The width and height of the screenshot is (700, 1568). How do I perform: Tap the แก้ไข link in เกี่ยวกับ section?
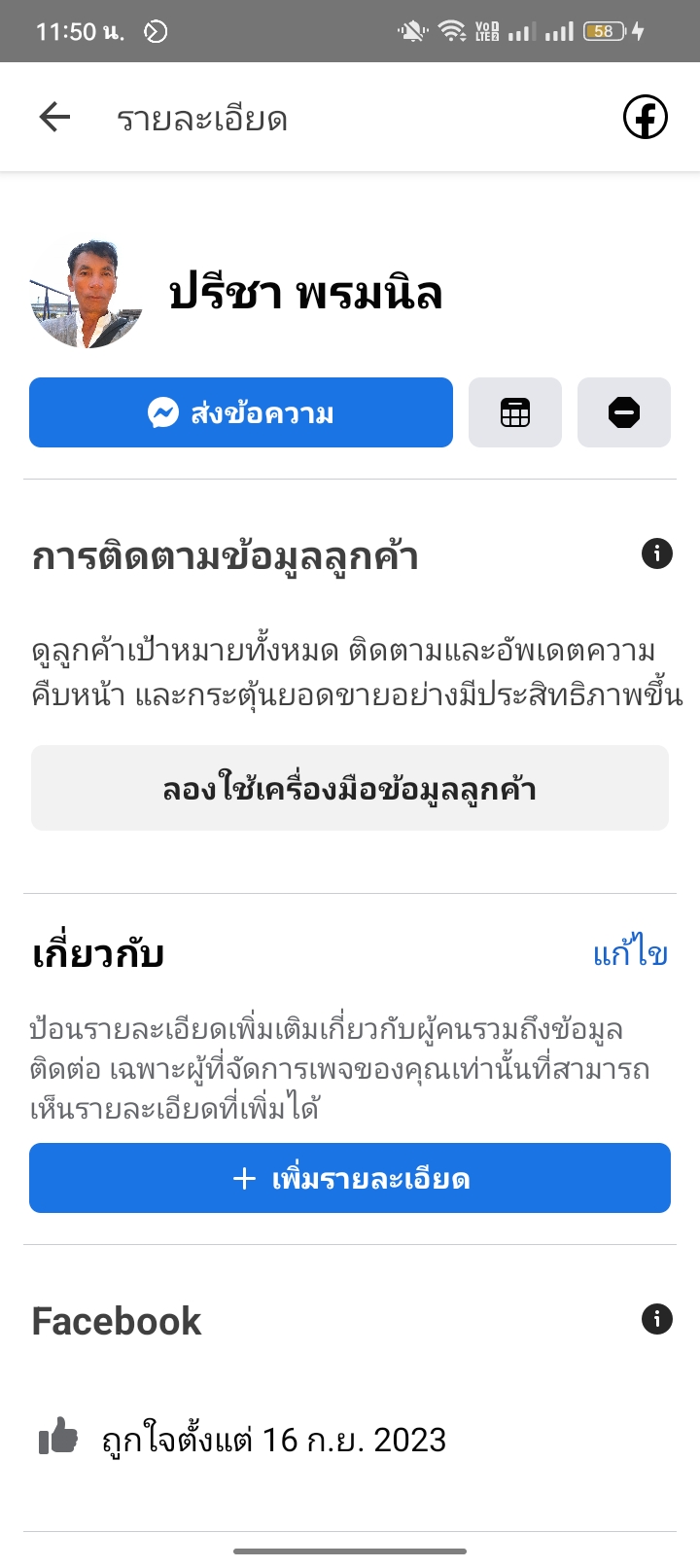630,953
